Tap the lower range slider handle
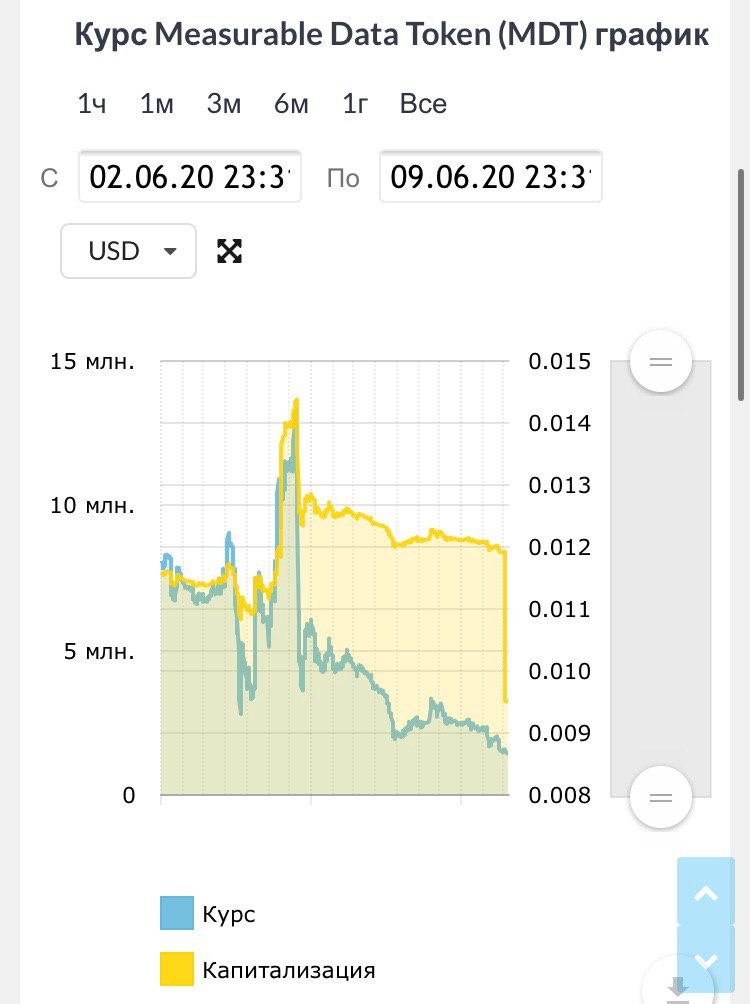Image resolution: width=750 pixels, height=1004 pixels. 661,797
